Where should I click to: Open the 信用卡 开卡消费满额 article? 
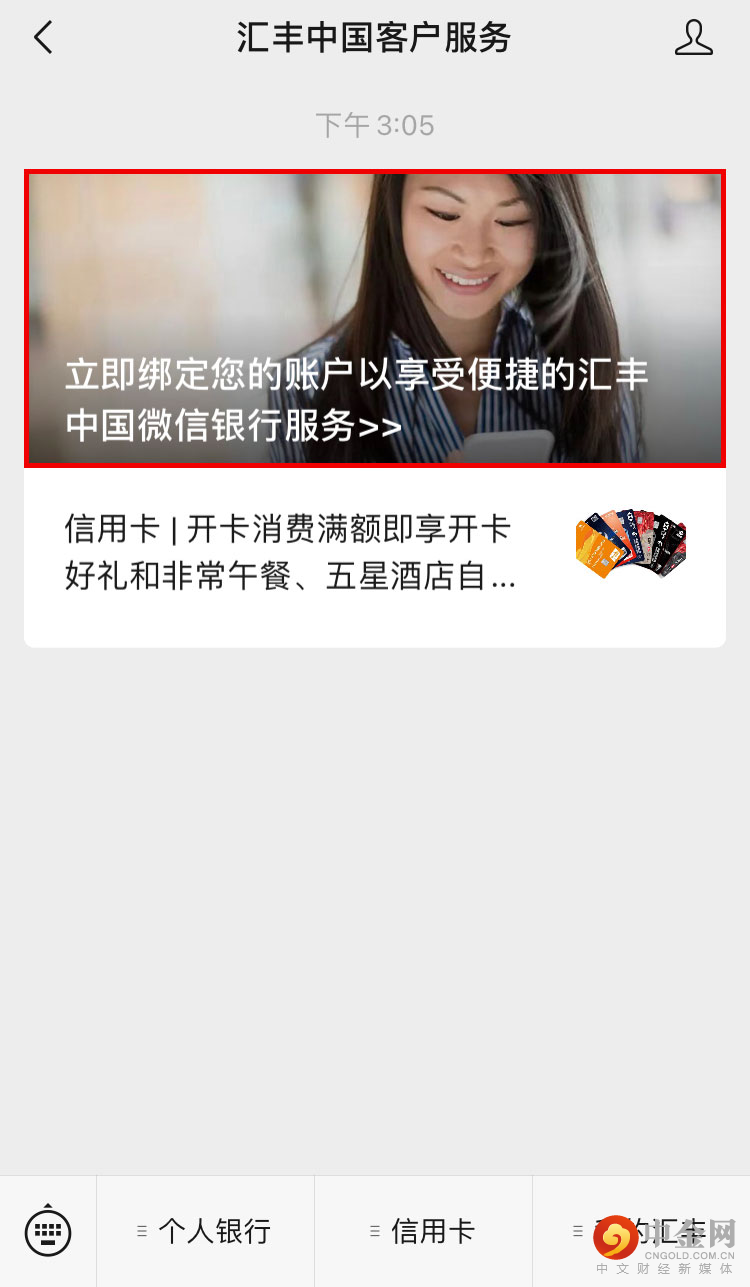[x=375, y=551]
